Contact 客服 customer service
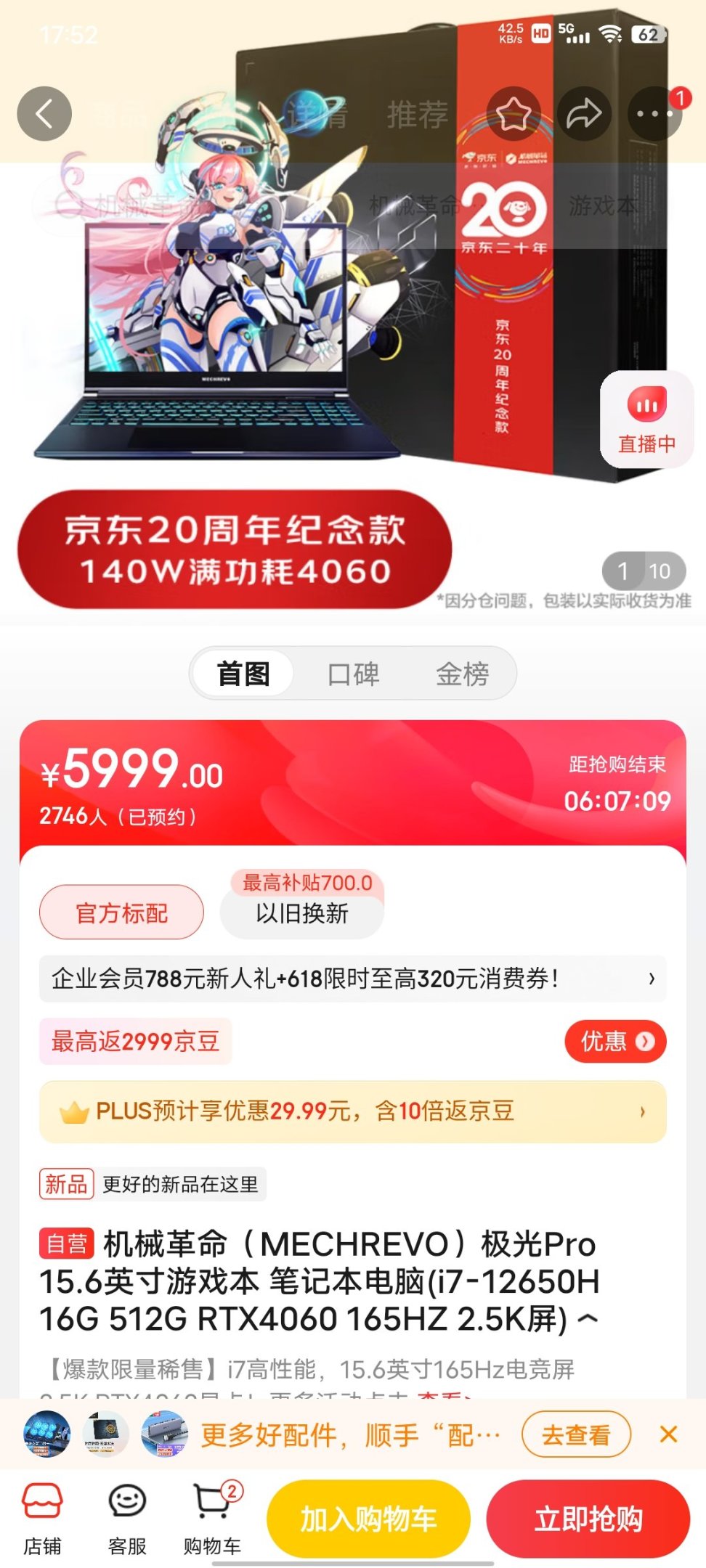This screenshot has height=1568, width=706. [x=127, y=1519]
